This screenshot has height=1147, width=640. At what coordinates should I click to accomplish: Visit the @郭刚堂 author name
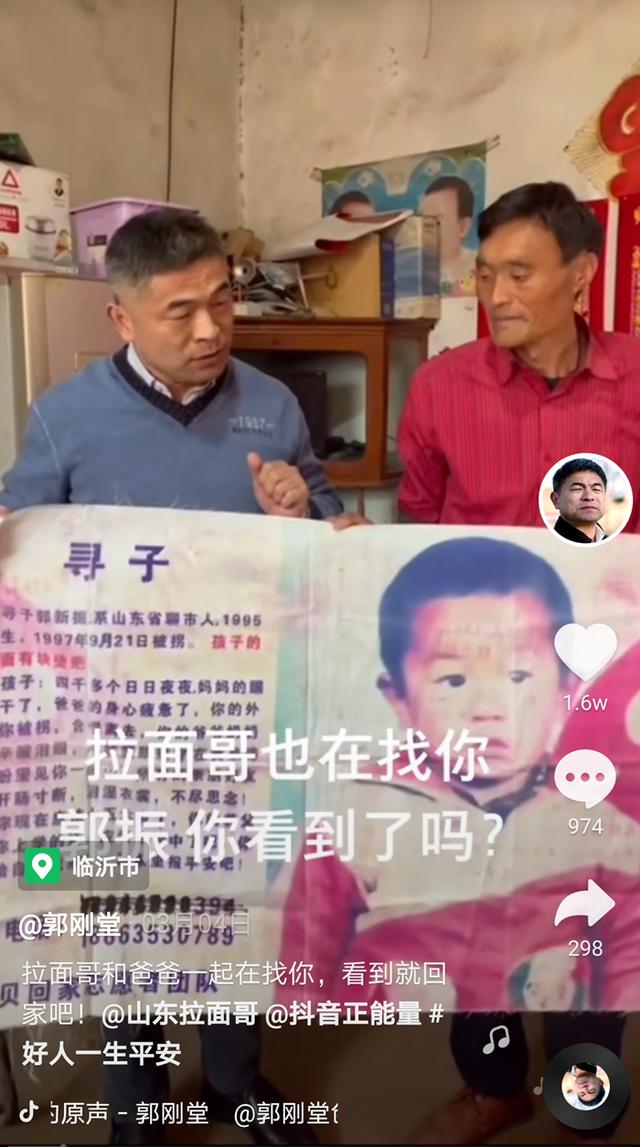[70, 924]
